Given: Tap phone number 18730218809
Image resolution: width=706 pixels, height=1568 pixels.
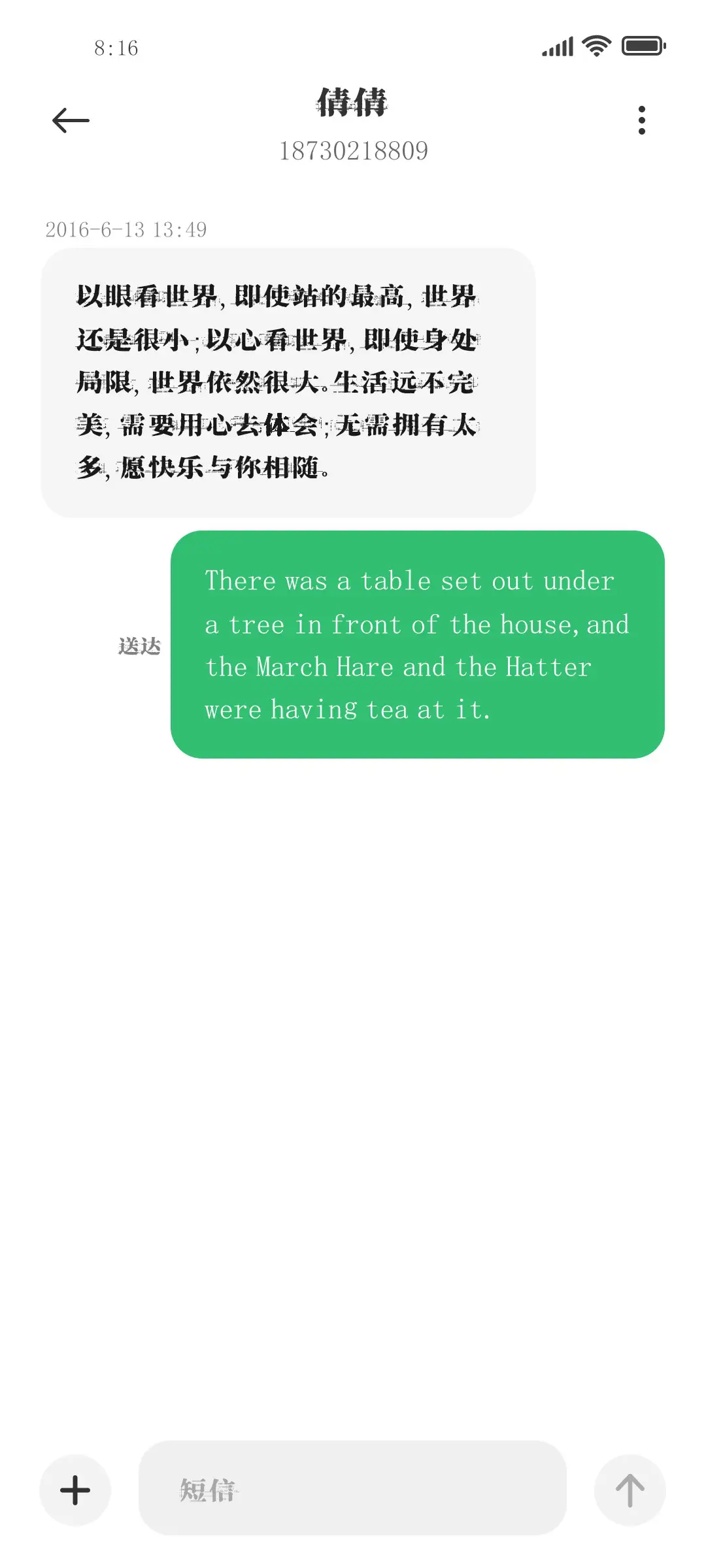Looking at the screenshot, I should click(x=353, y=151).
